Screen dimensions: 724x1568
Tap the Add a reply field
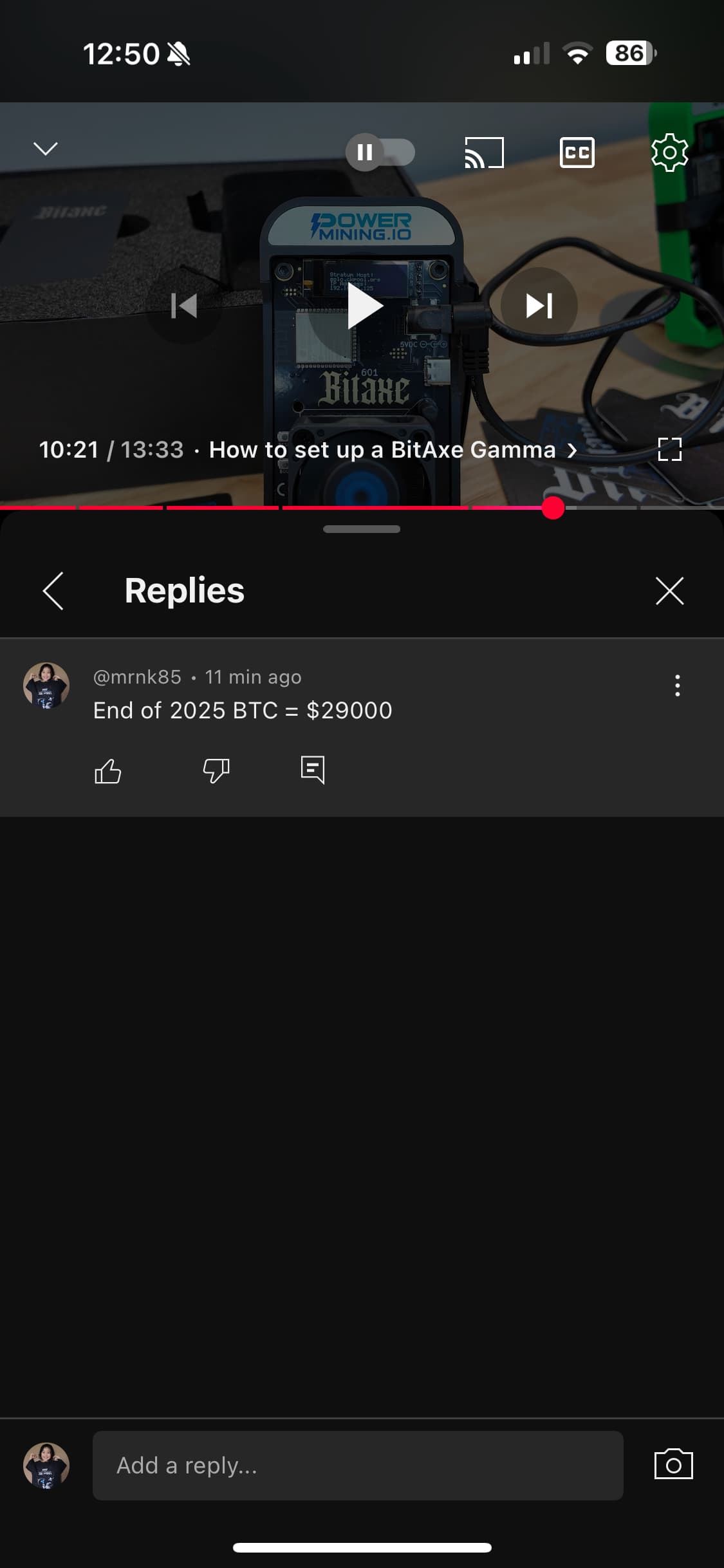tap(358, 1466)
